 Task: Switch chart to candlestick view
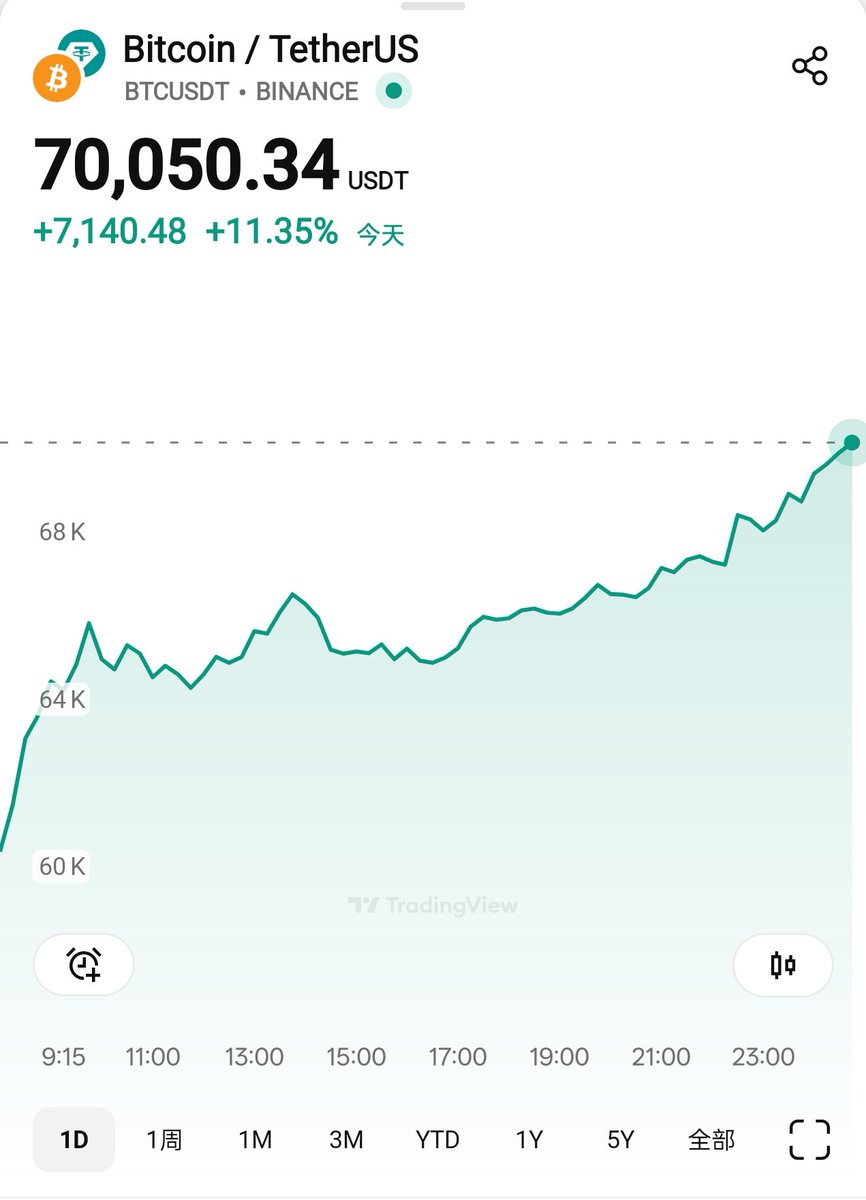coord(783,965)
